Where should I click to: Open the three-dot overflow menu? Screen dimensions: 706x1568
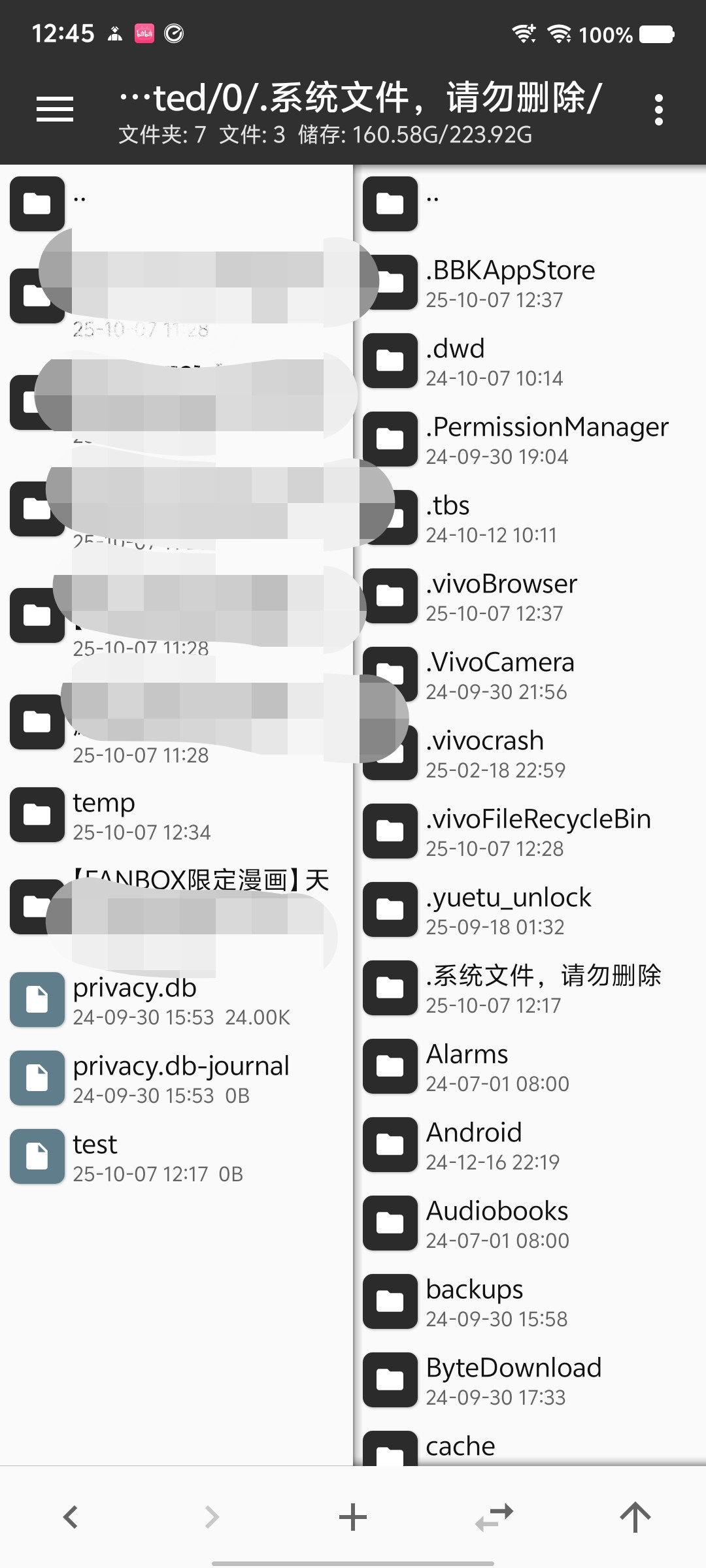[x=658, y=110]
